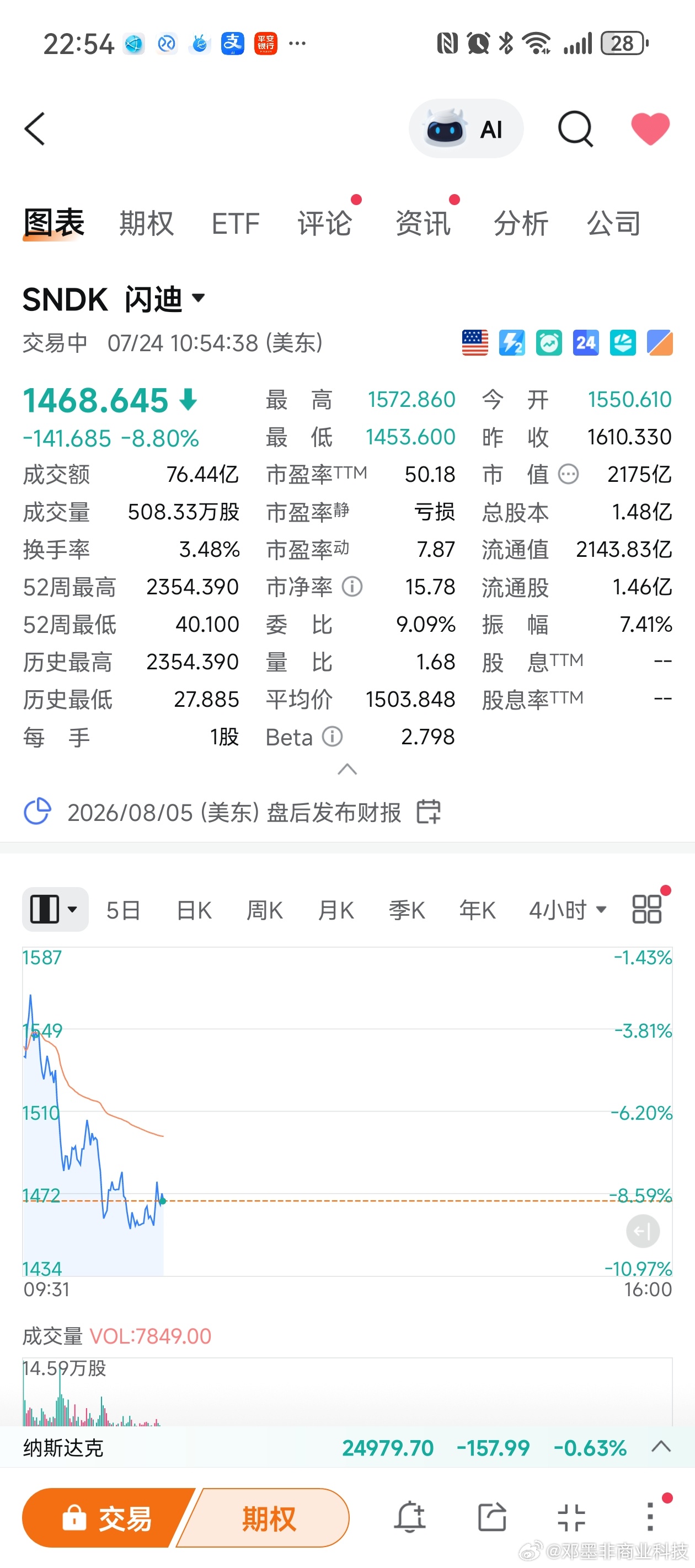The height and width of the screenshot is (1568, 695).
Task: Go back using the top-left arrow
Action: [x=35, y=129]
